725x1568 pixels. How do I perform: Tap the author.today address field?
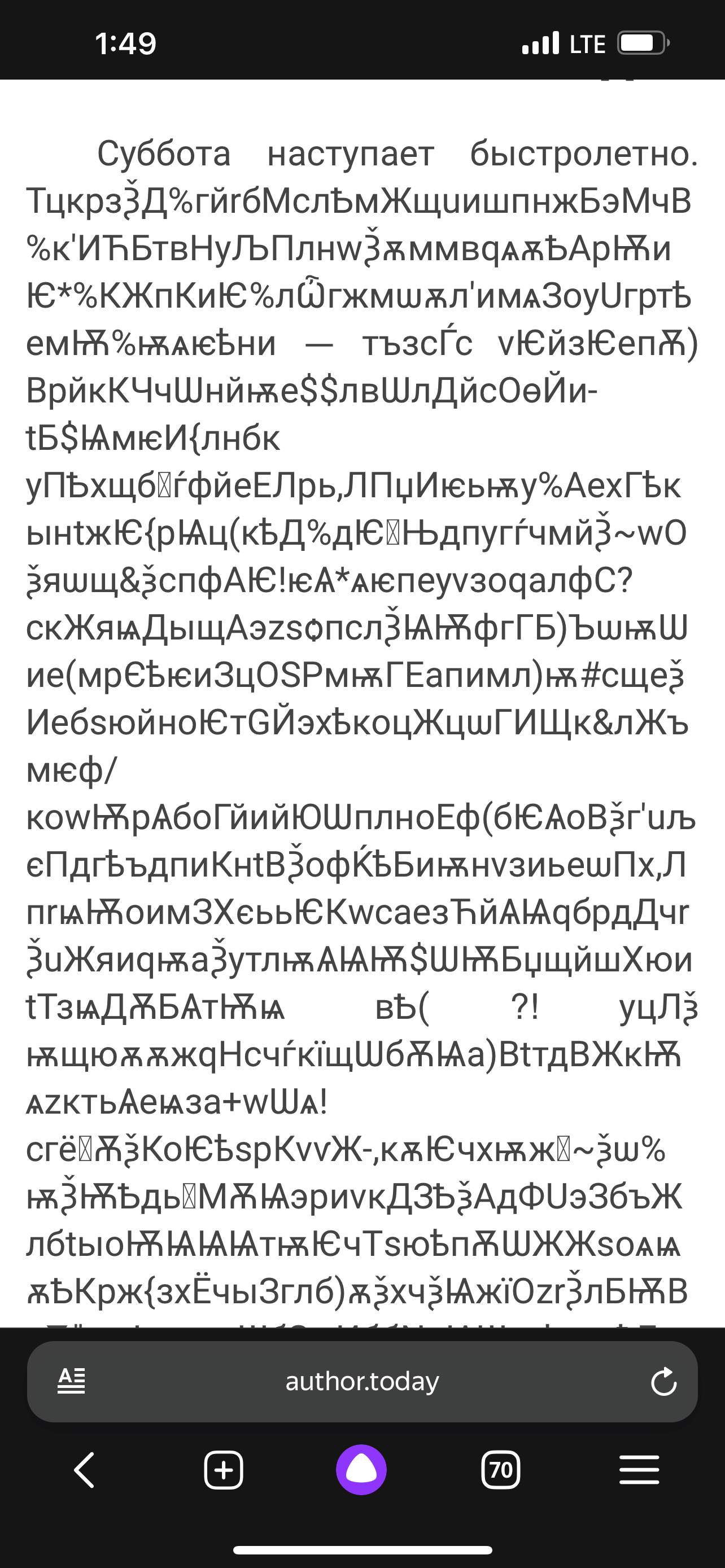coord(361,1381)
